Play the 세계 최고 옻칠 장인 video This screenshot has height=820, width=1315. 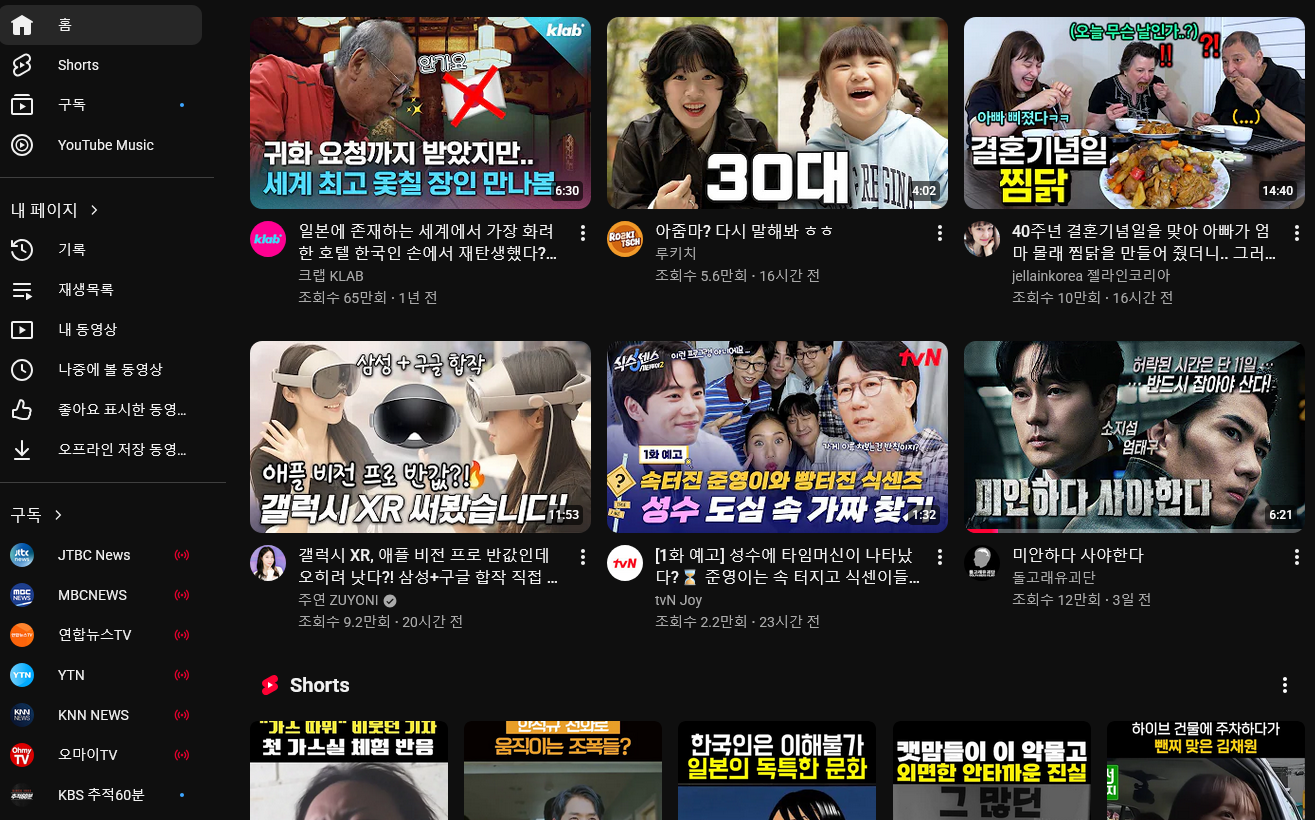(x=420, y=113)
